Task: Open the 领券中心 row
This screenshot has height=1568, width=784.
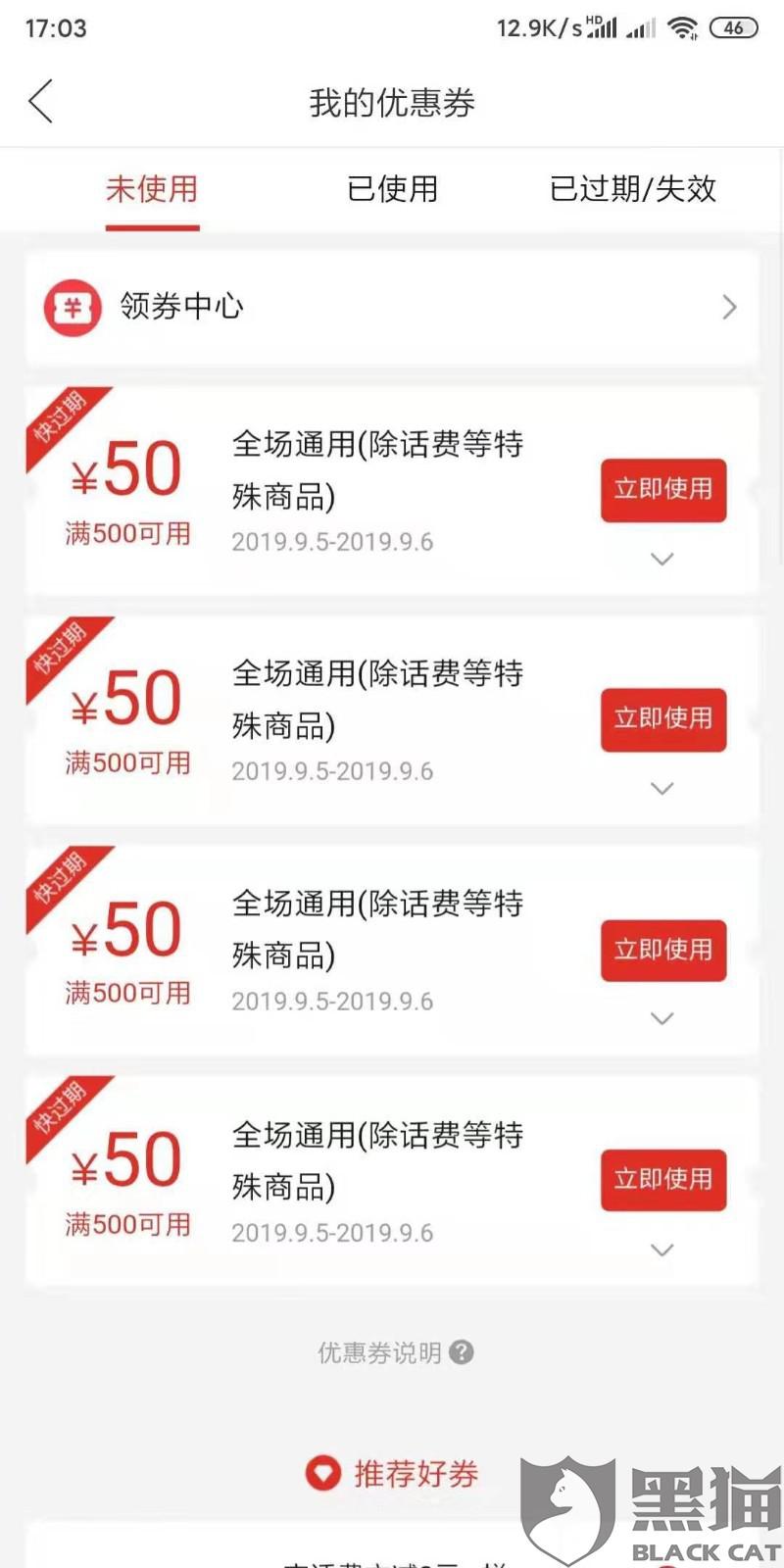Action: [x=392, y=308]
